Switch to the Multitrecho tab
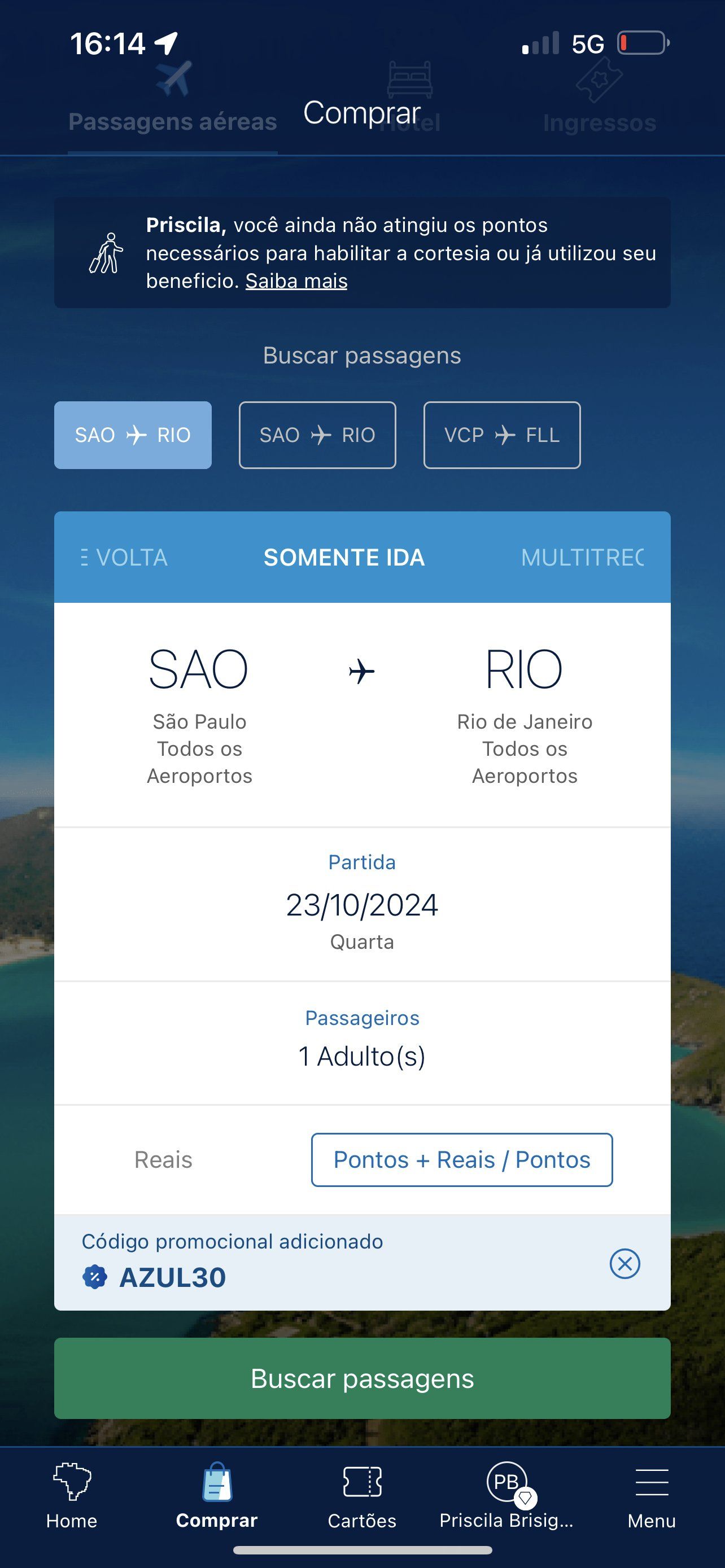Image resolution: width=725 pixels, height=1568 pixels. click(583, 558)
